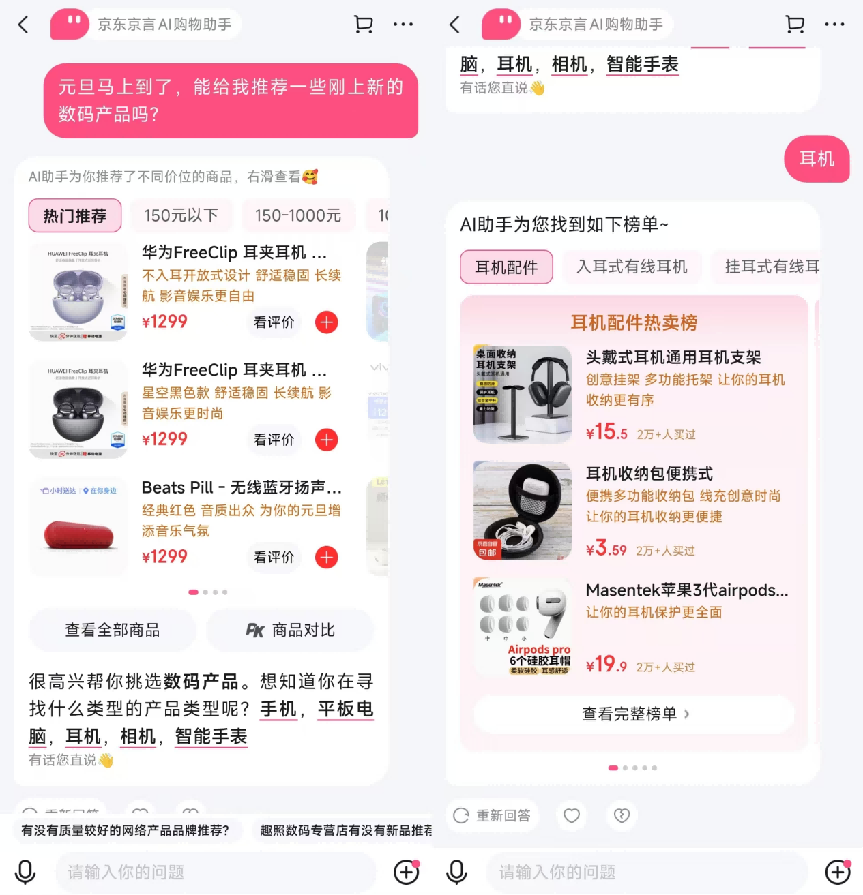The width and height of the screenshot is (863, 895).
Task: Open the full ranking via 查看完整榜单
Action: point(634,714)
